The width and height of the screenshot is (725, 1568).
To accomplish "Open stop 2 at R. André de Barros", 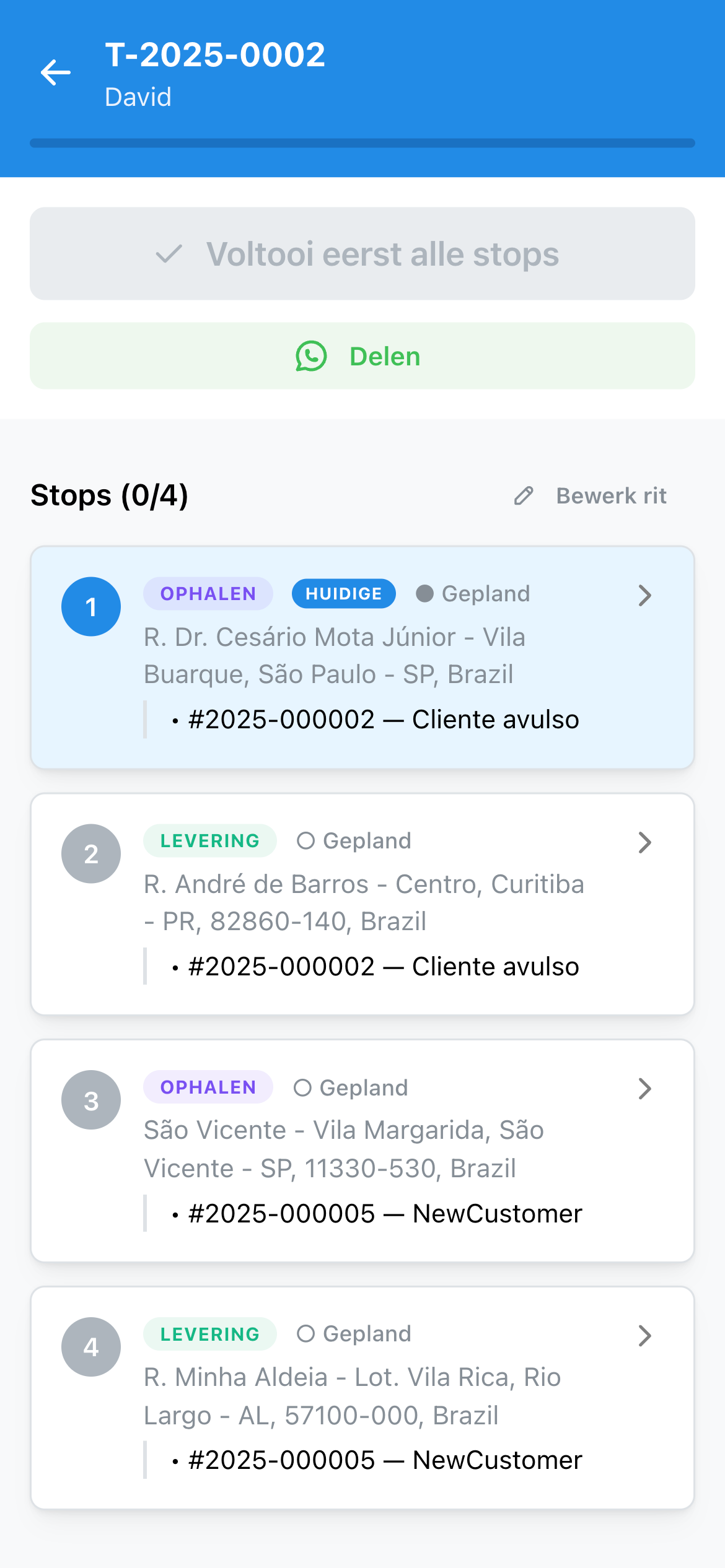I will pyautogui.click(x=362, y=904).
